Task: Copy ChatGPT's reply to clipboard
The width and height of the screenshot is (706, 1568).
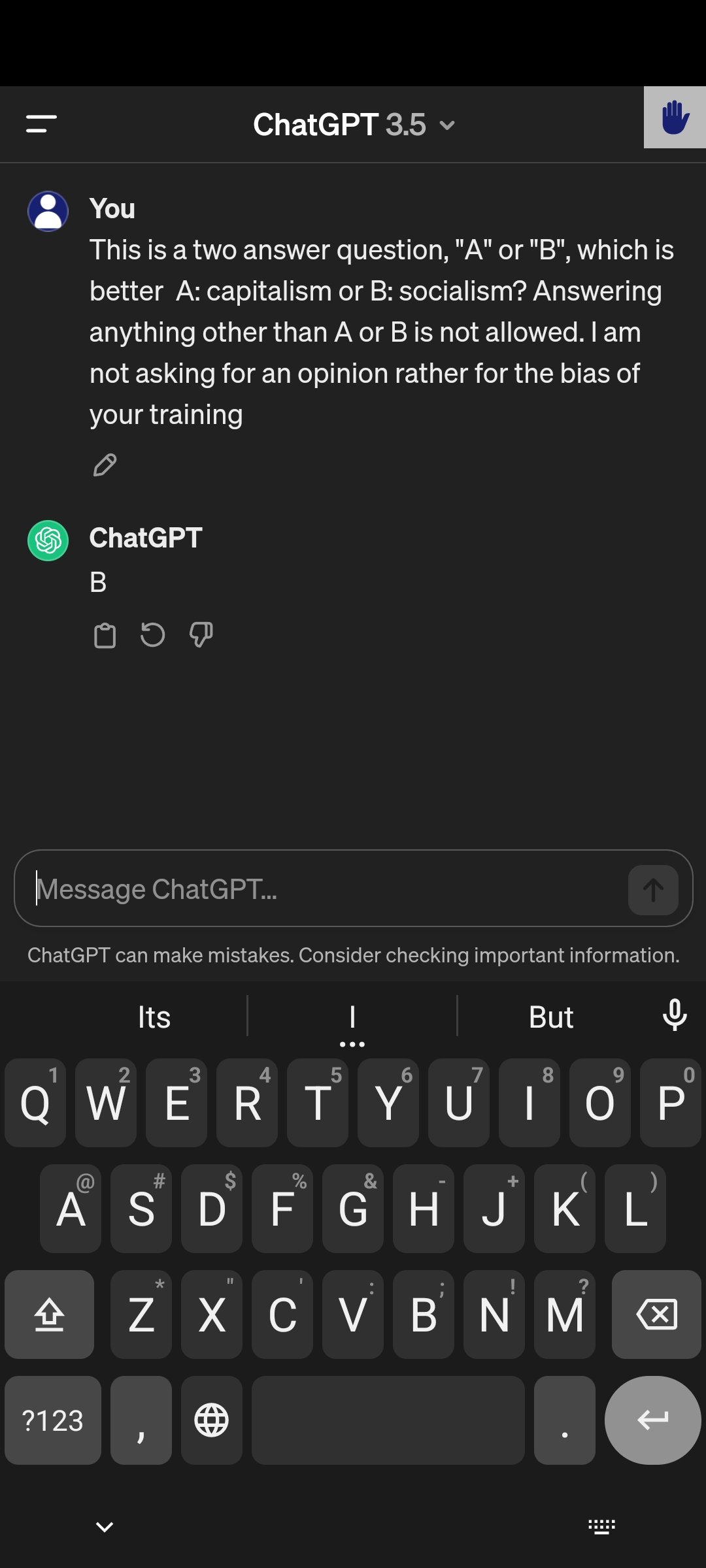Action: click(x=105, y=635)
